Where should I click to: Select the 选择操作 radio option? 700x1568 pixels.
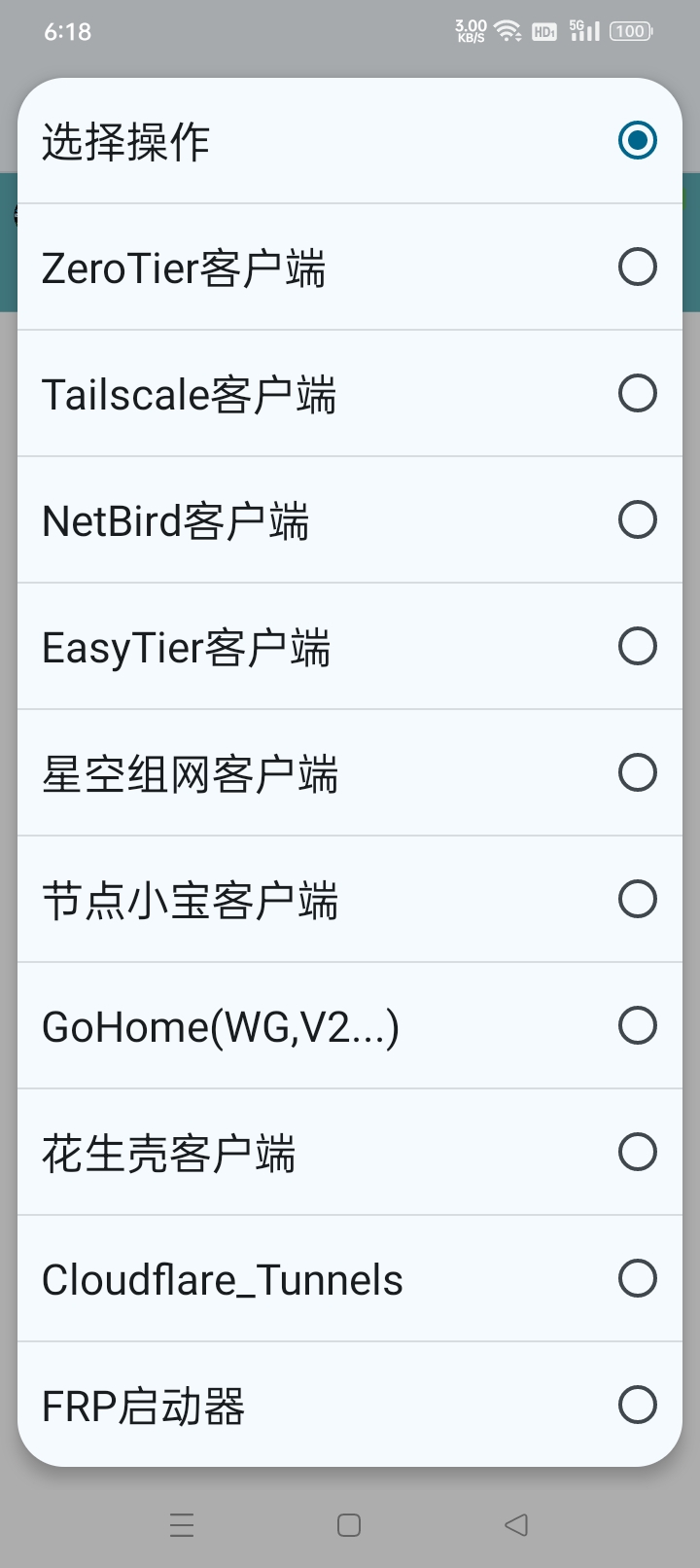[637, 141]
